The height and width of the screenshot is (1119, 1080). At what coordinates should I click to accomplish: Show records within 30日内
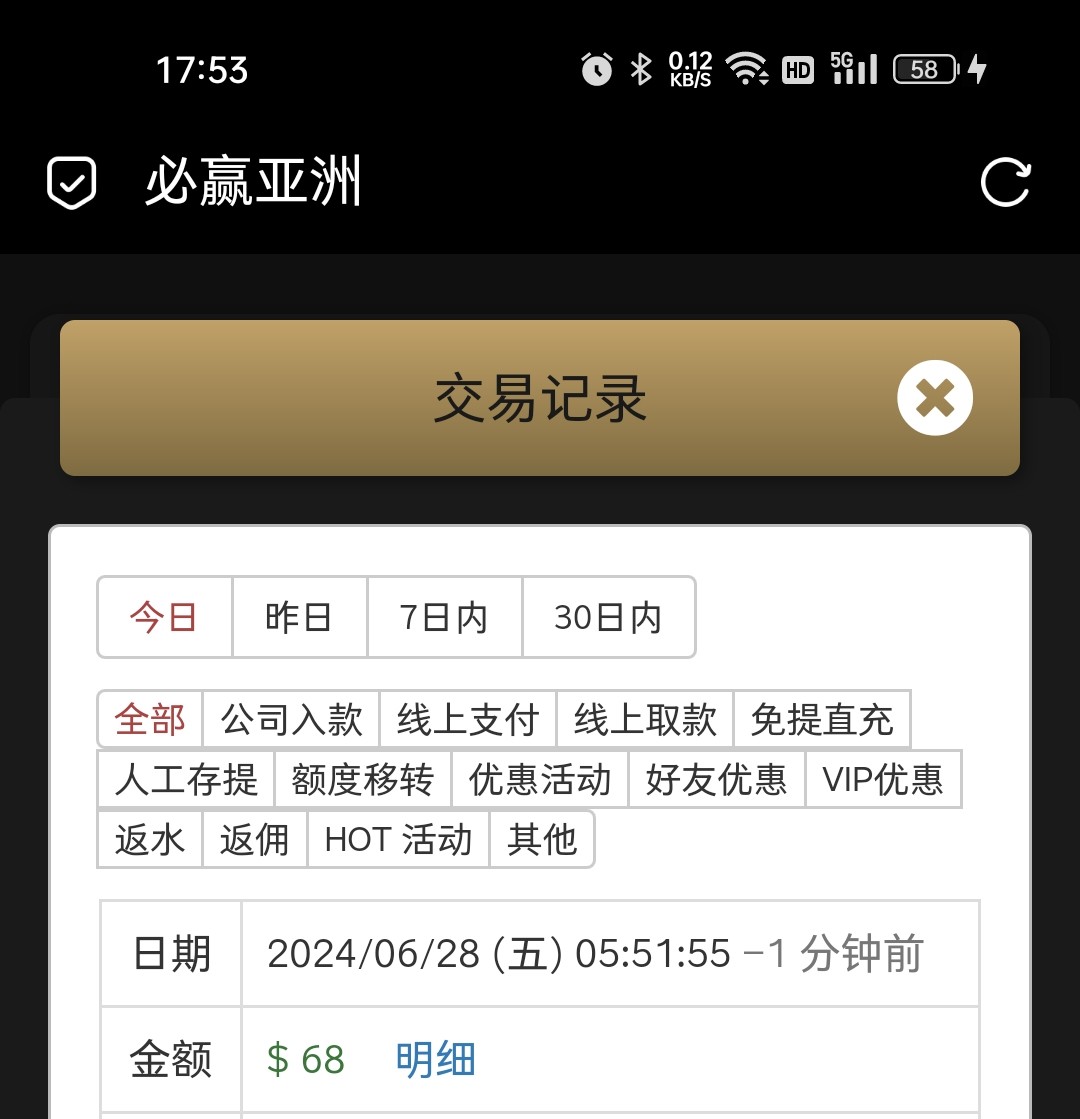pyautogui.click(x=608, y=617)
